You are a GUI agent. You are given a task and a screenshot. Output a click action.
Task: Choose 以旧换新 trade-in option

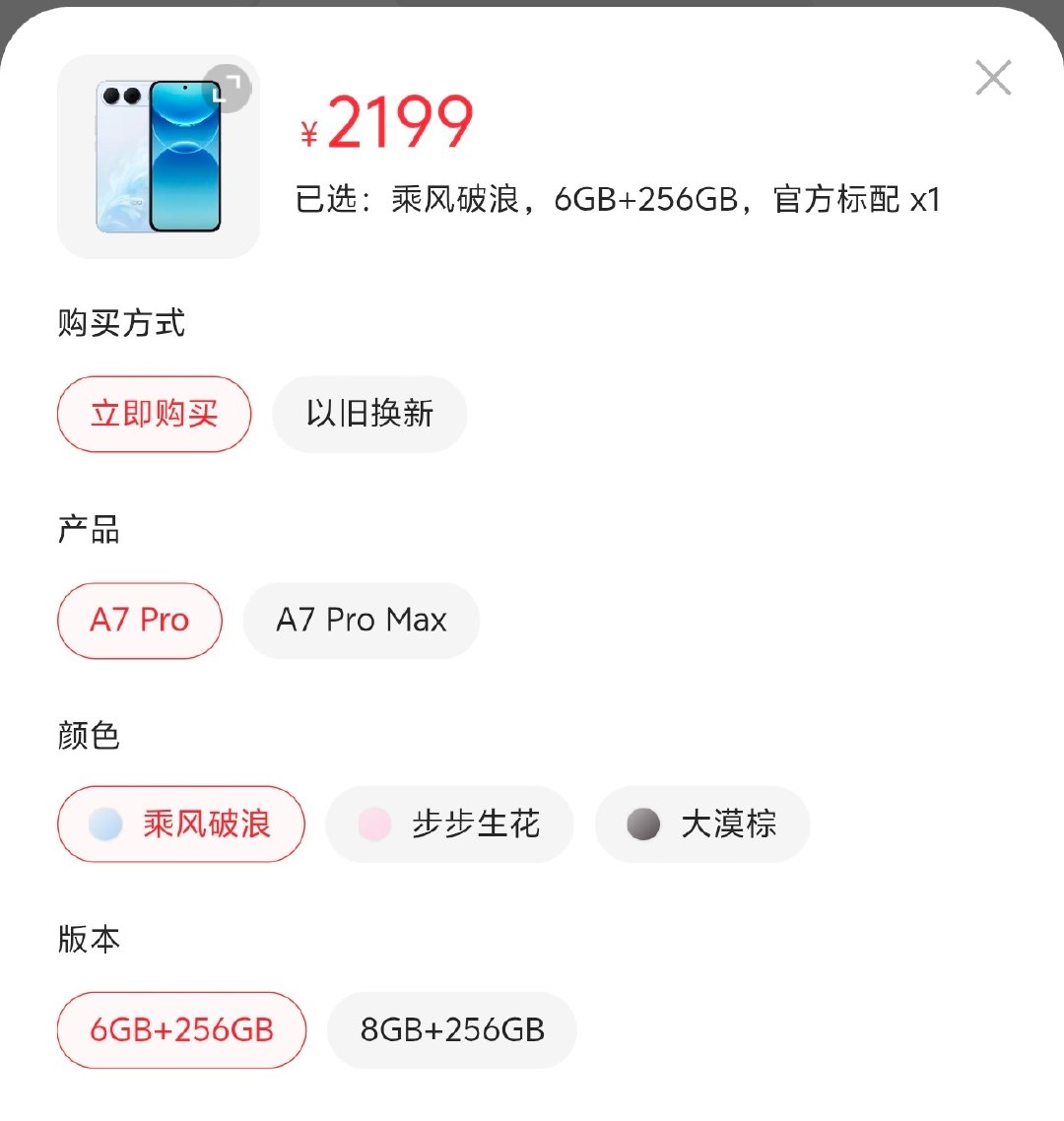[369, 414]
